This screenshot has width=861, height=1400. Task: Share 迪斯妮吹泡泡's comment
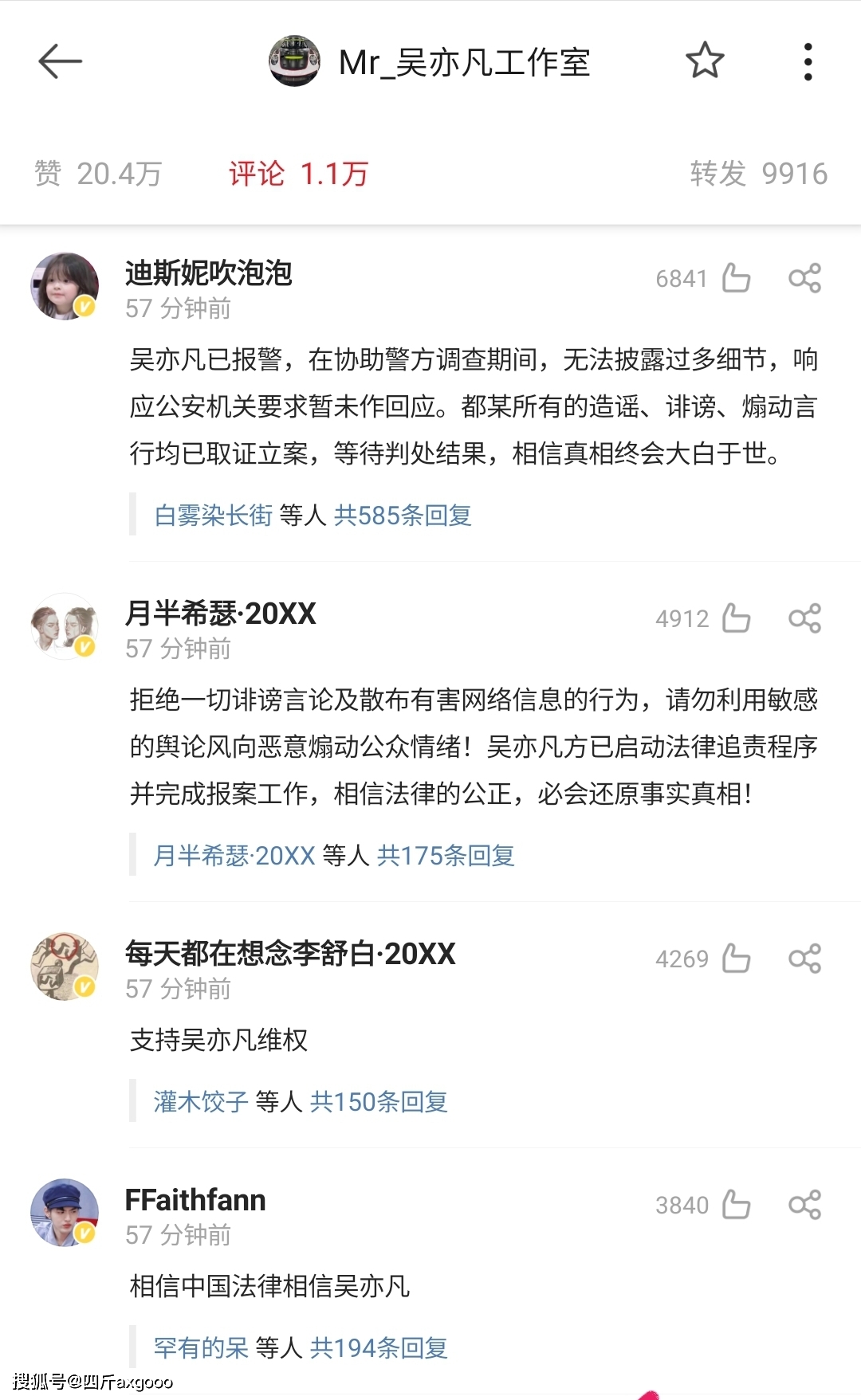pos(804,278)
